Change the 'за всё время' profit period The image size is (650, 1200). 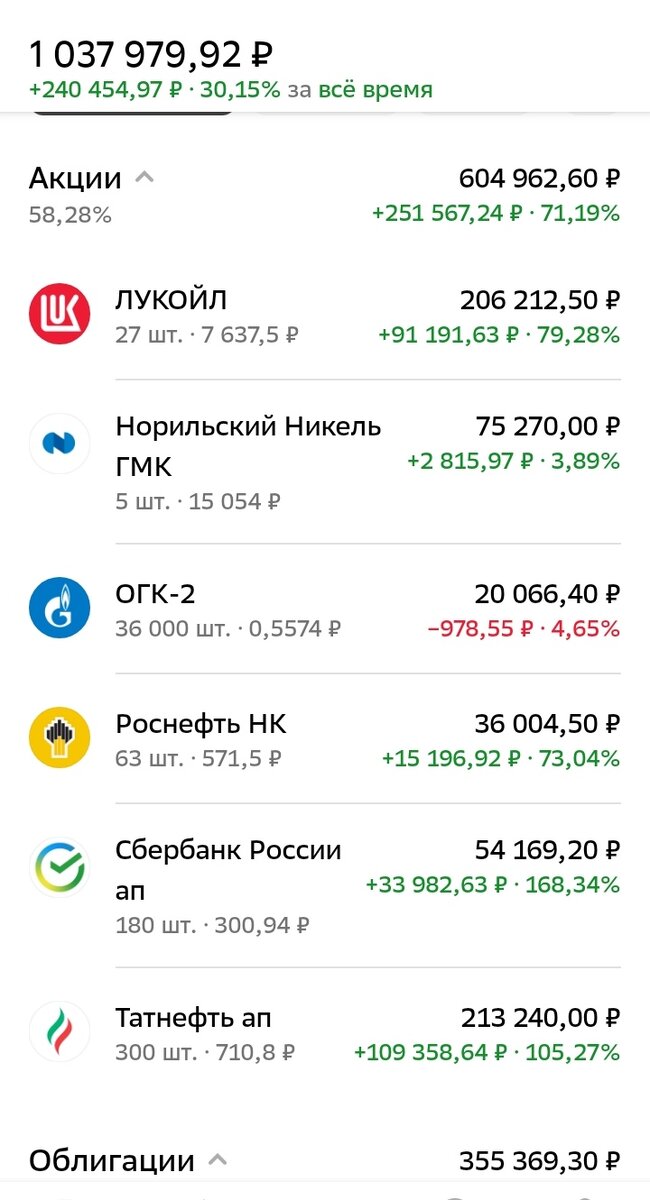coord(375,90)
